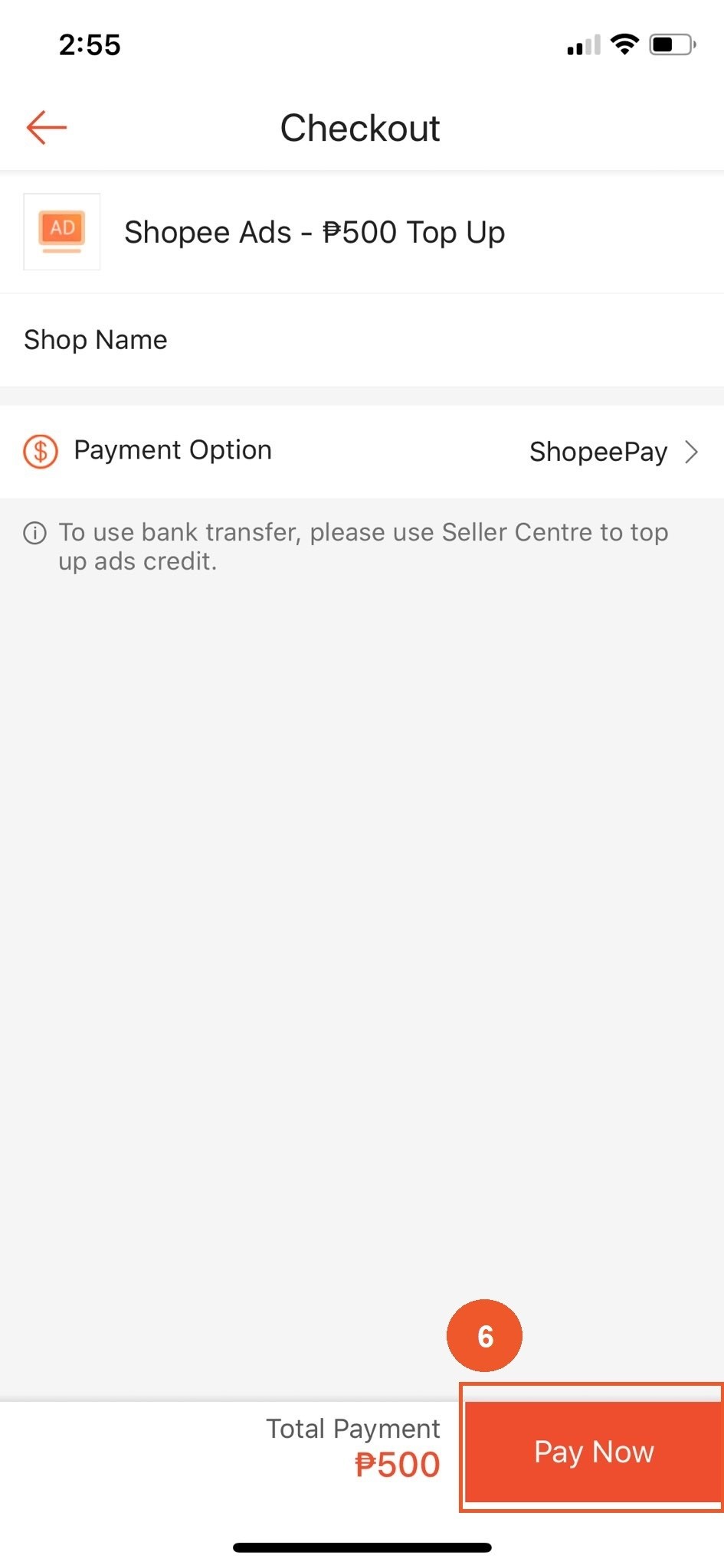Tap the Pay Now button
This screenshot has width=724, height=1568.
594,1451
